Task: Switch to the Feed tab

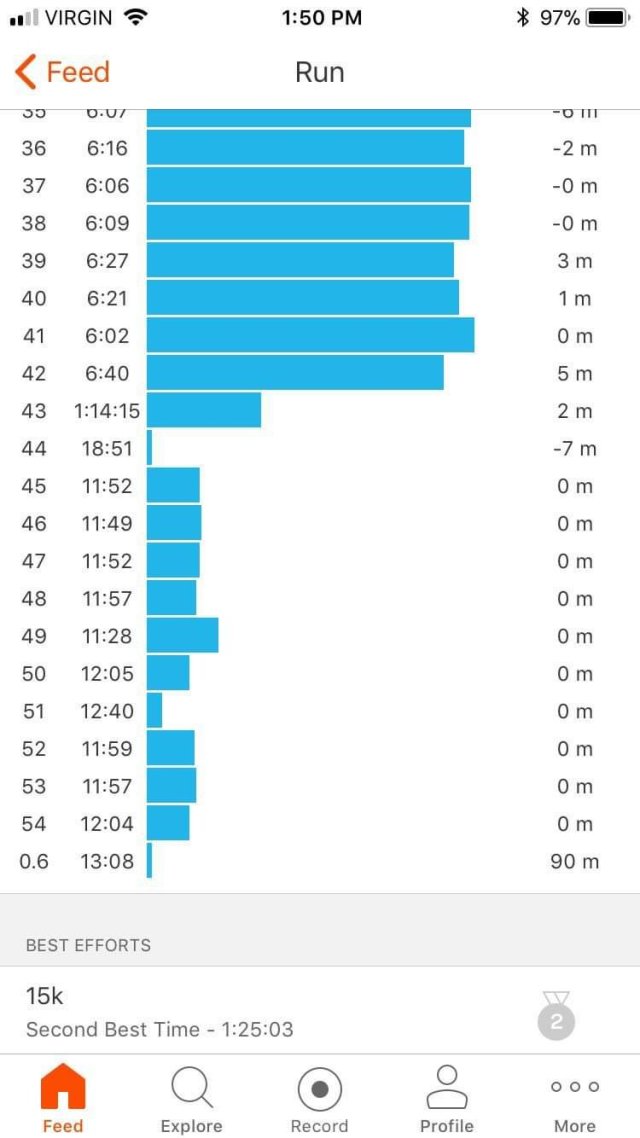Action: coord(62,1099)
